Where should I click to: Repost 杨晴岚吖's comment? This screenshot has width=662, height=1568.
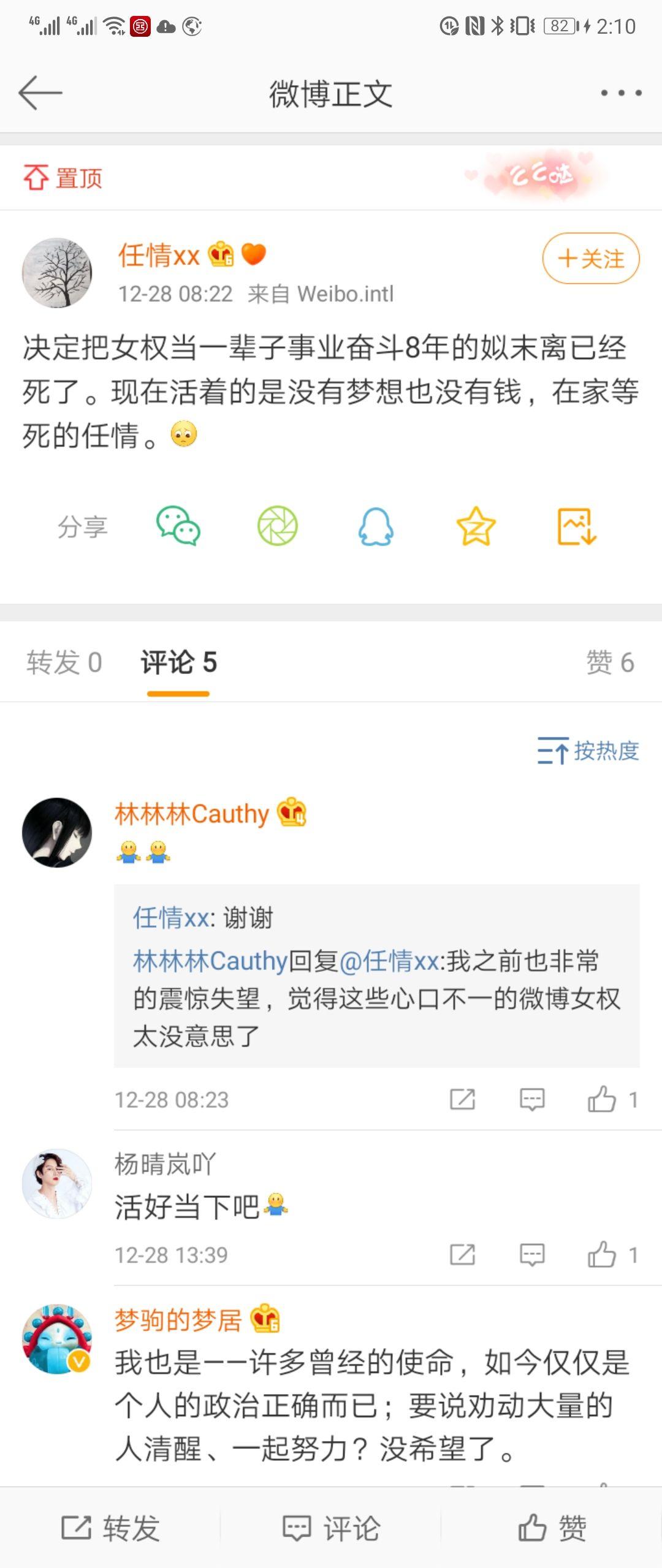coord(462,1255)
